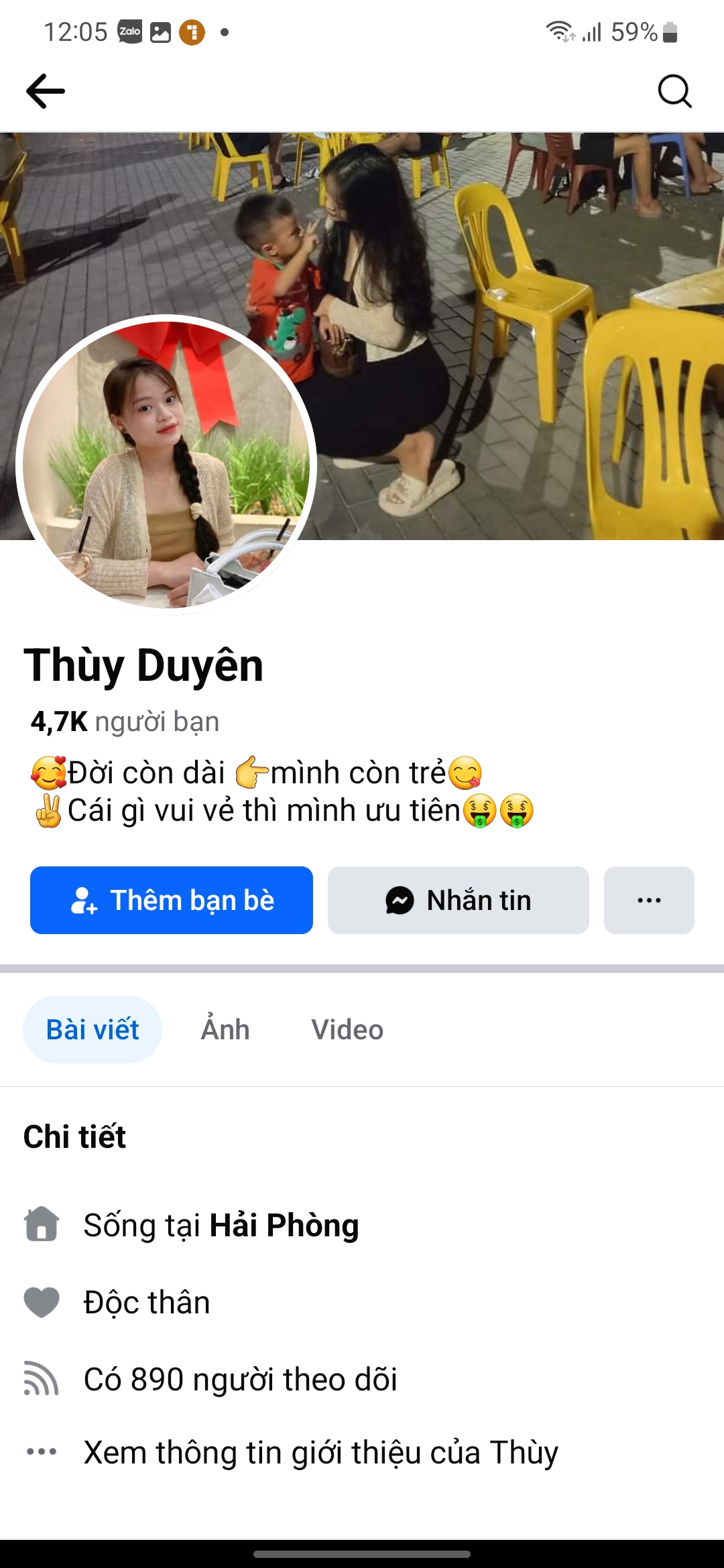Open the three-dot more options button
The height and width of the screenshot is (1568, 724).
click(649, 900)
